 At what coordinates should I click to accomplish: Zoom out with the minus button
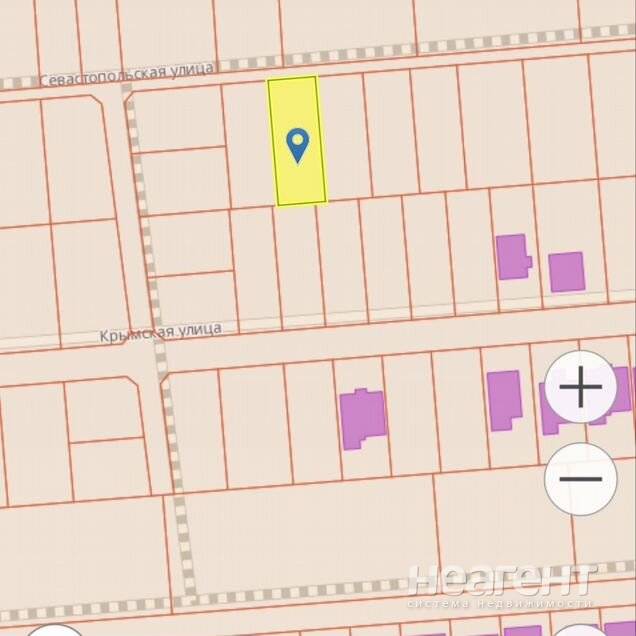tap(580, 479)
